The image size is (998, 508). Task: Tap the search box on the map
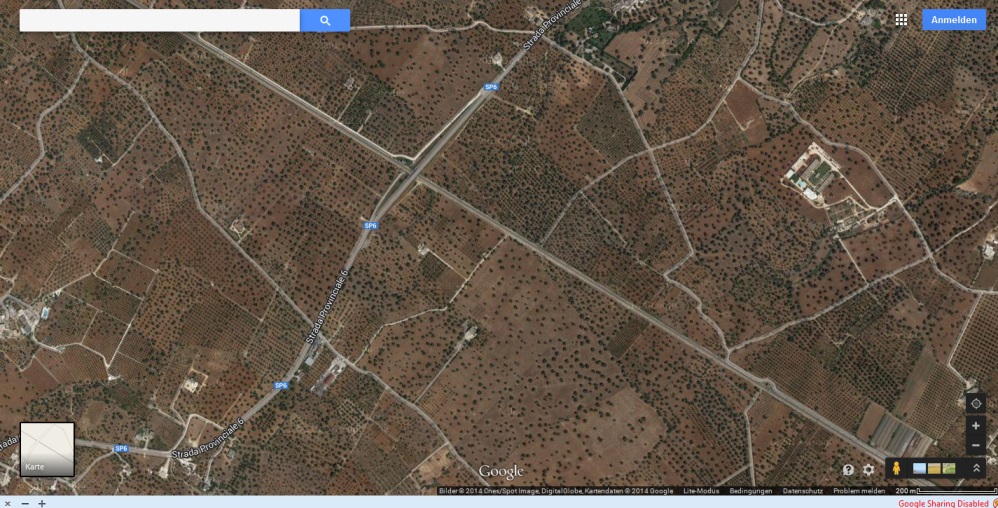(160, 20)
